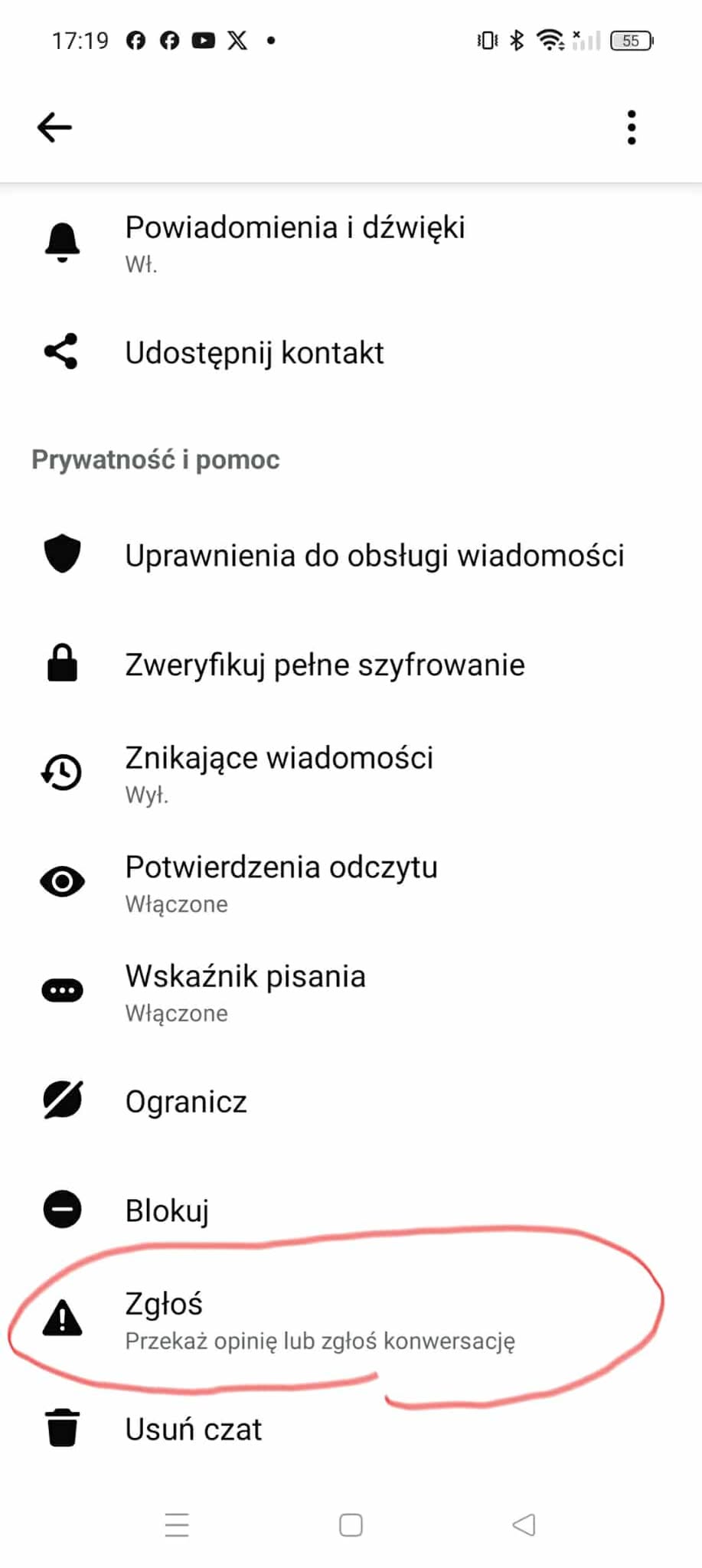Open Powiadomienia i dźwięki via bell icon
Viewport: 702px width, 1568px height.
(61, 240)
